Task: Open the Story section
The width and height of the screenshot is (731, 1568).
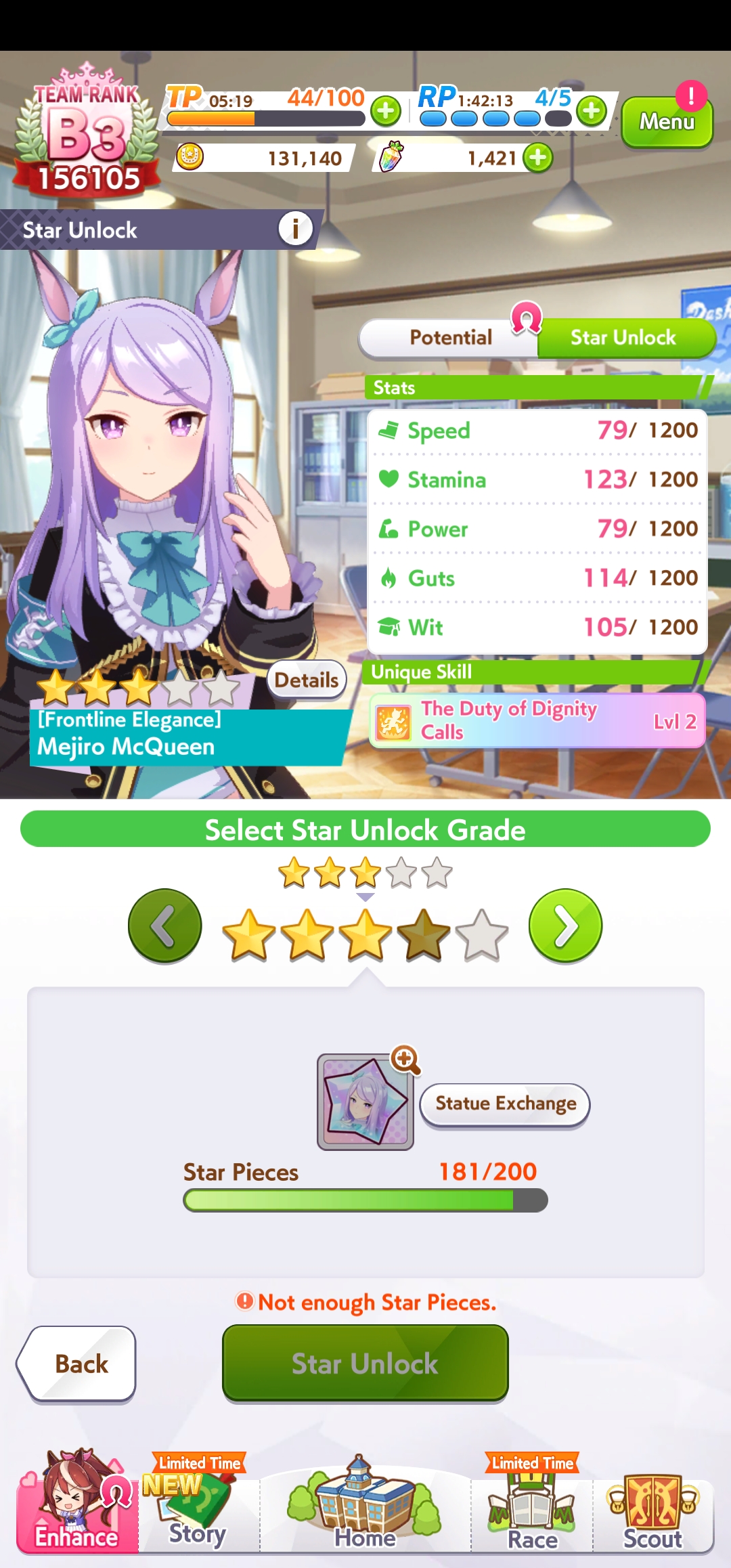Action: (x=197, y=1510)
